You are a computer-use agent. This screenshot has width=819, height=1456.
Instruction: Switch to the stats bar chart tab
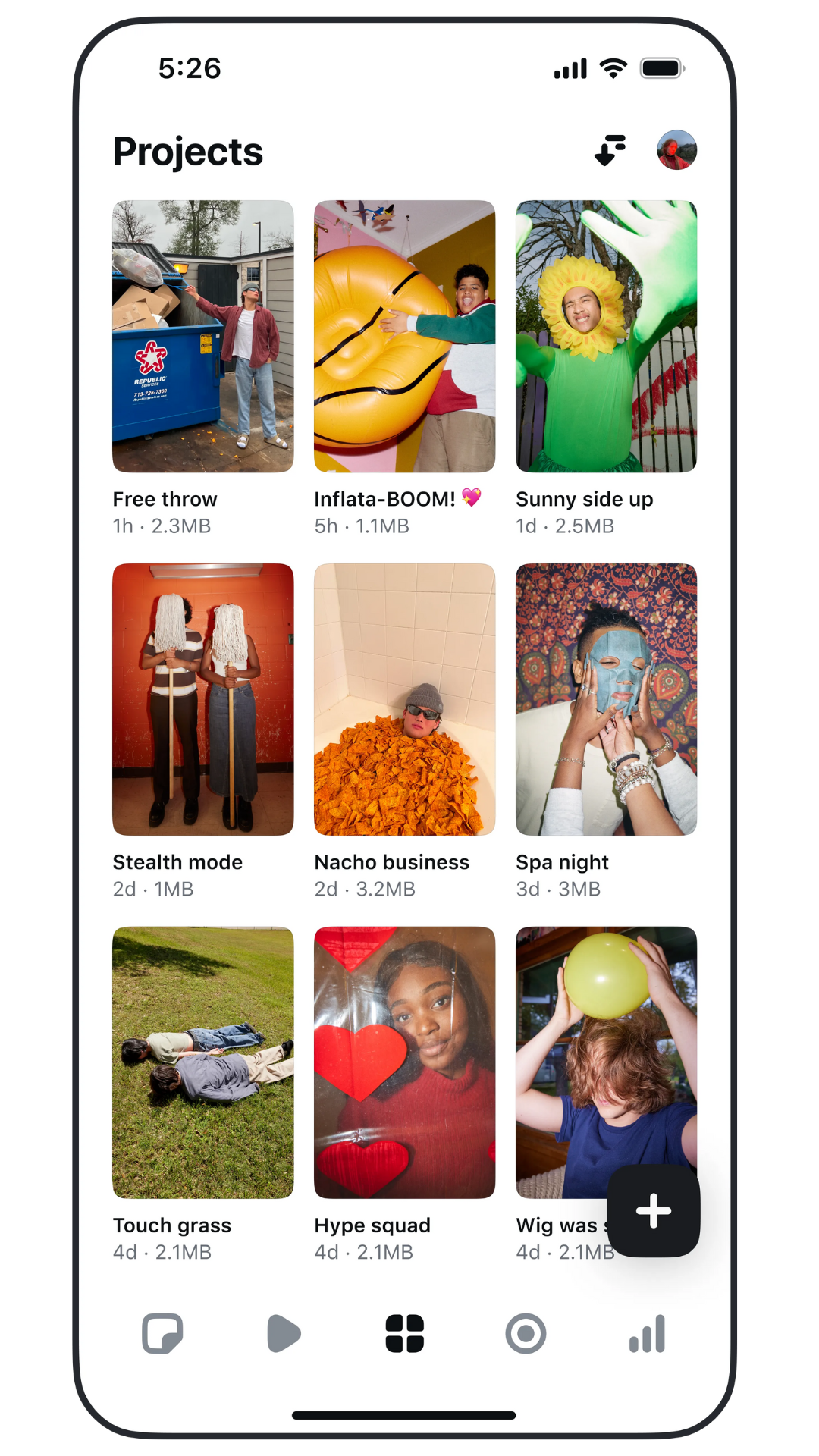pos(647,1334)
